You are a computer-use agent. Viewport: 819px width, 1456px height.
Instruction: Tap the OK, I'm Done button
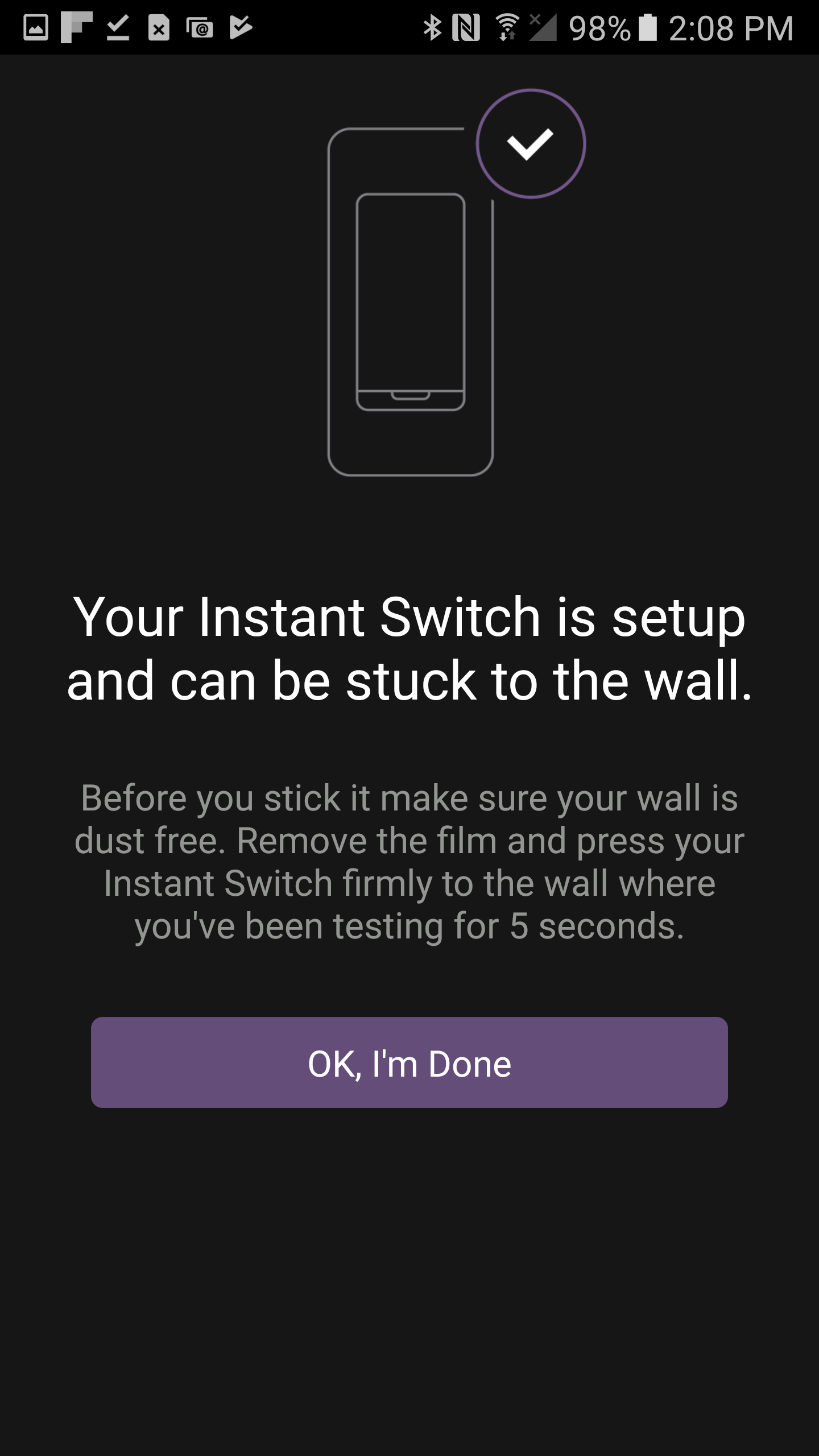(409, 1062)
